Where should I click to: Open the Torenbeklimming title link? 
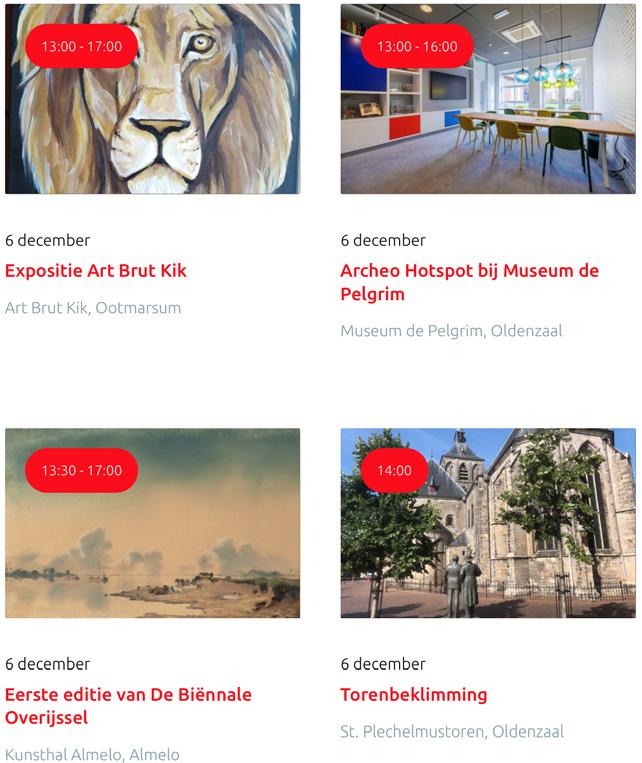click(414, 695)
